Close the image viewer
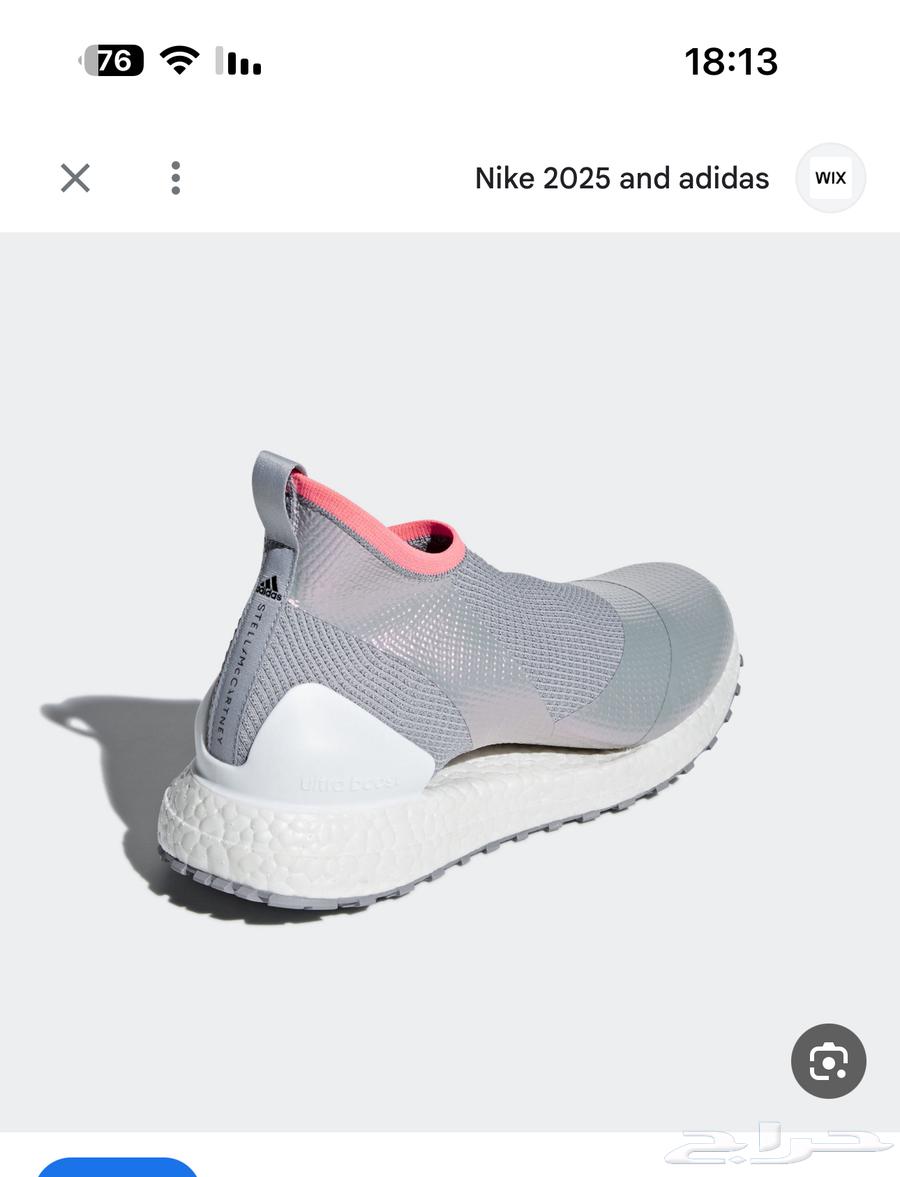This screenshot has width=900, height=1177. [75, 179]
